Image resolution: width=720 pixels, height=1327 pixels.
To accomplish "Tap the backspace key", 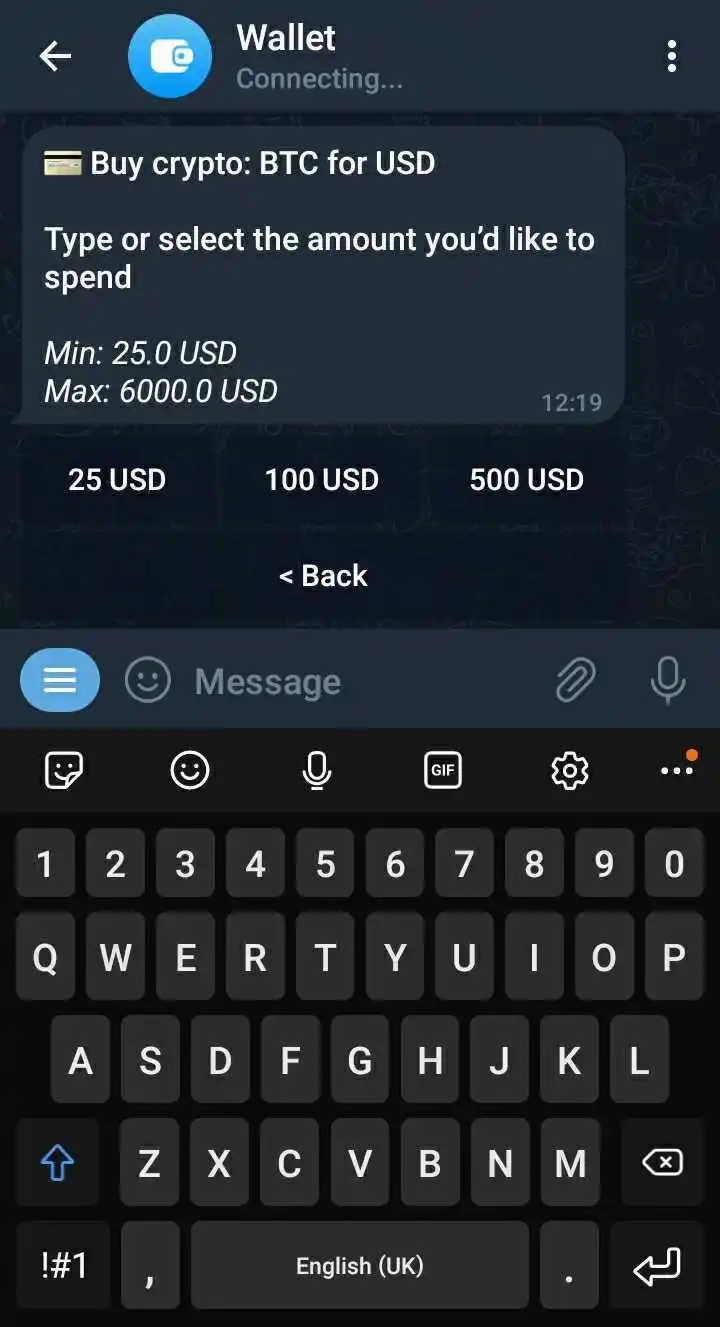I will click(661, 1162).
